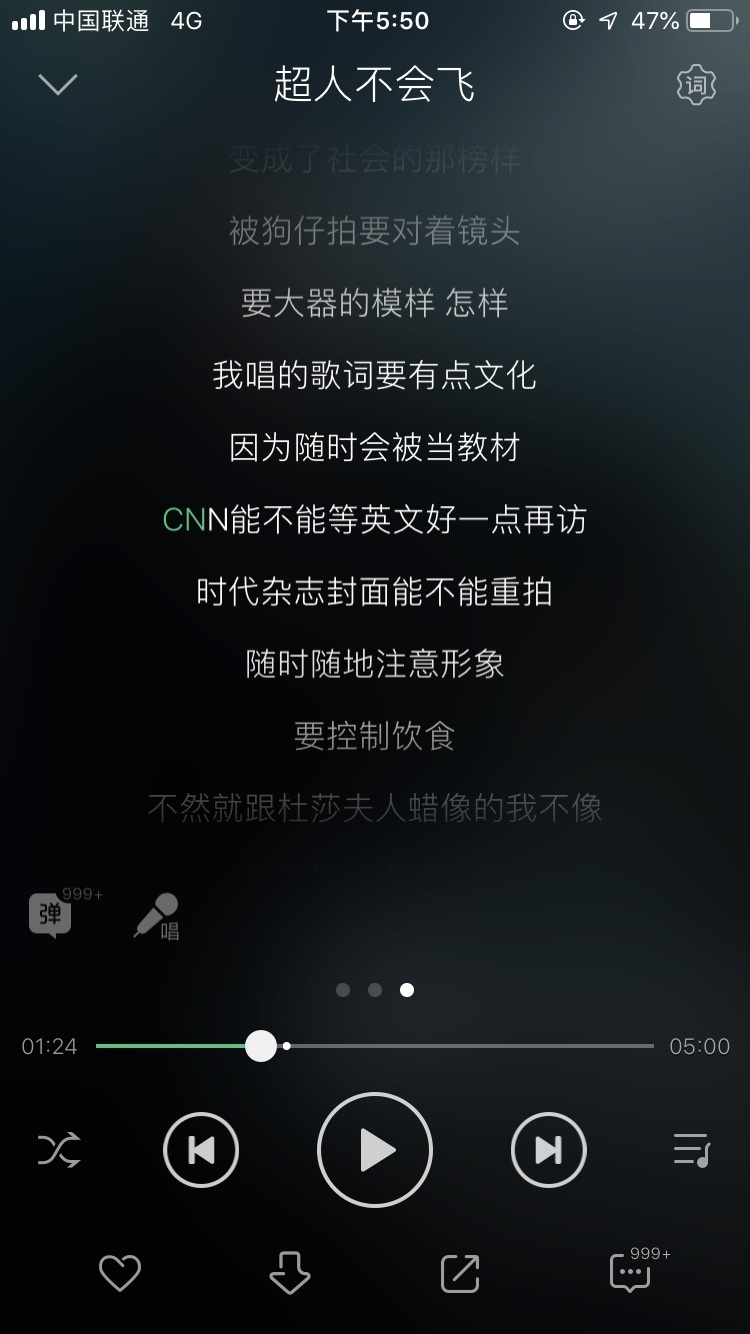Tap the lyric line 我唱的歌词要有点文化
Image resolution: width=750 pixels, height=1334 pixels.
[375, 376]
